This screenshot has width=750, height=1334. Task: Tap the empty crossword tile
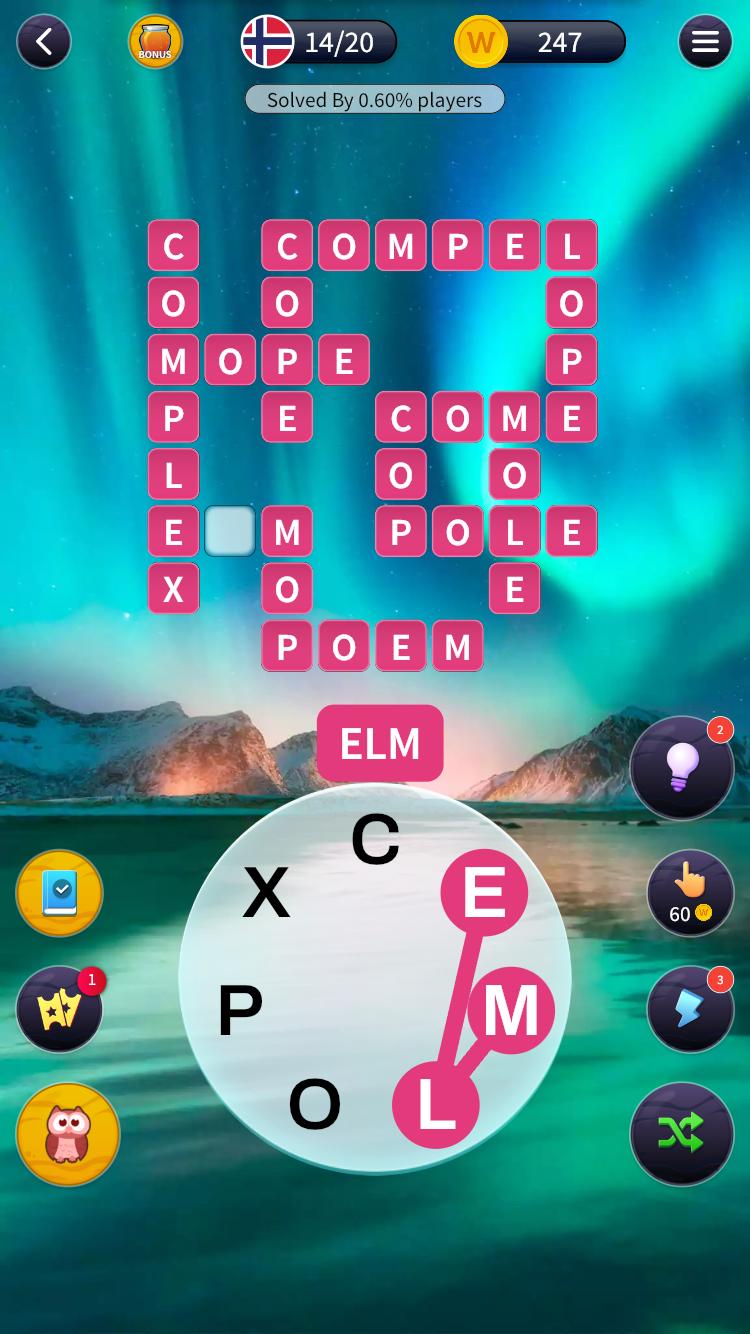pos(230,531)
